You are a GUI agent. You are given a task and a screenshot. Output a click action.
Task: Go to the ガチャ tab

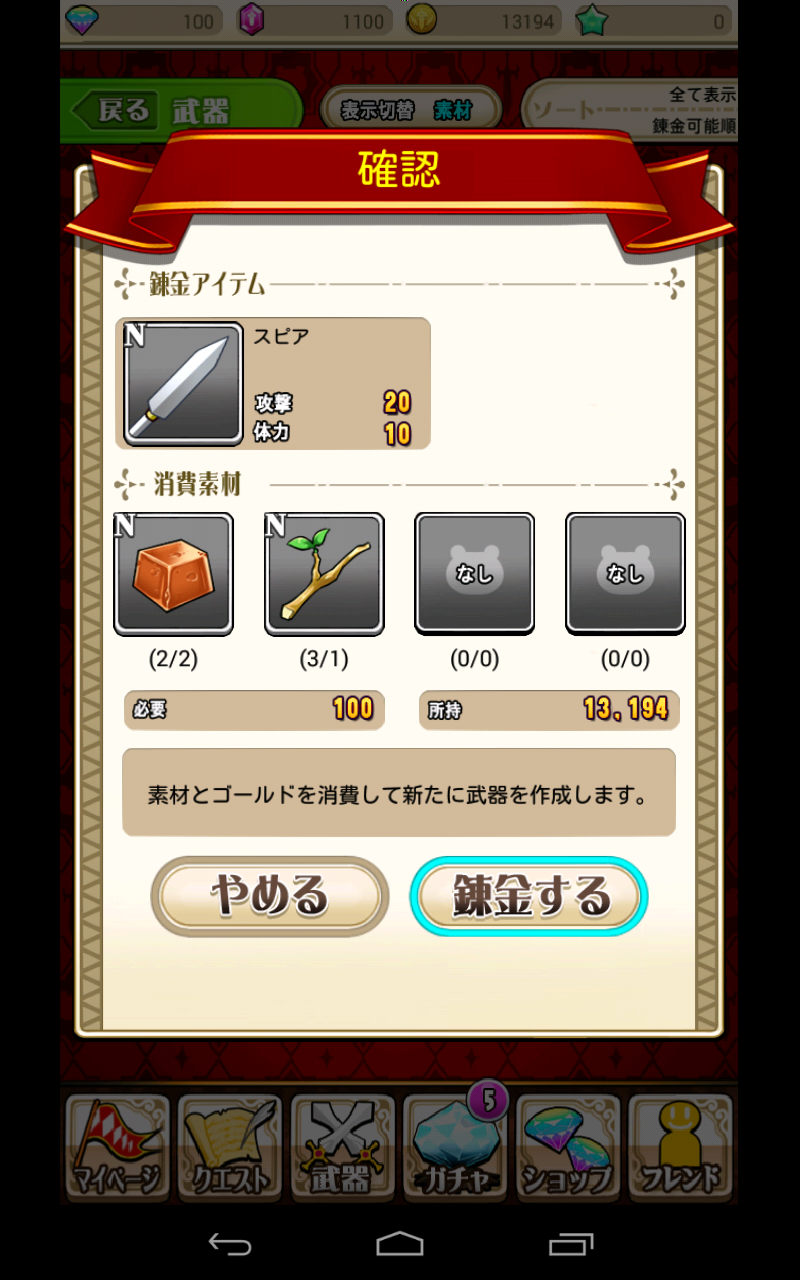click(455, 1147)
